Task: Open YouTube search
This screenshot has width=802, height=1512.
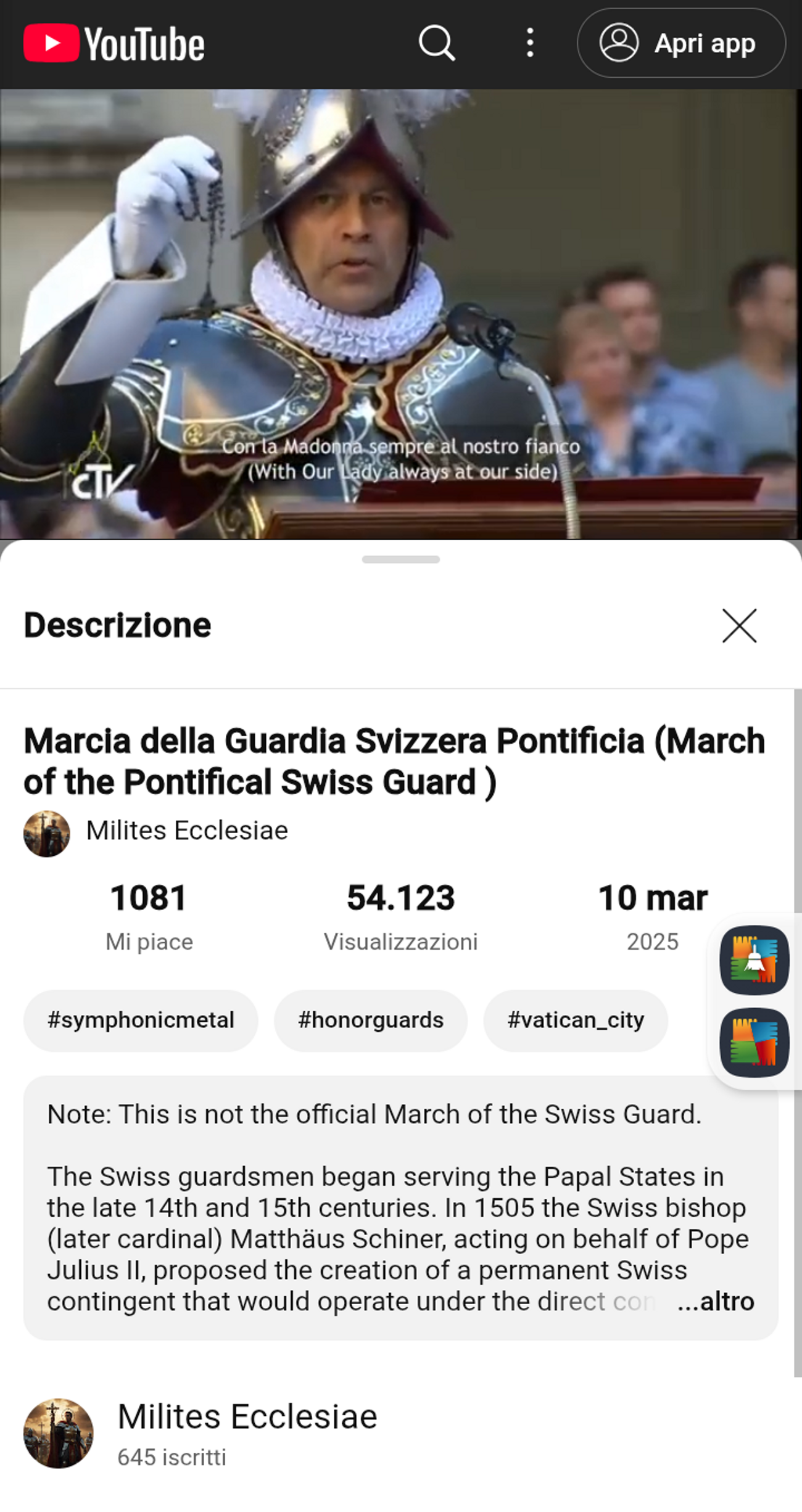Action: (x=437, y=43)
